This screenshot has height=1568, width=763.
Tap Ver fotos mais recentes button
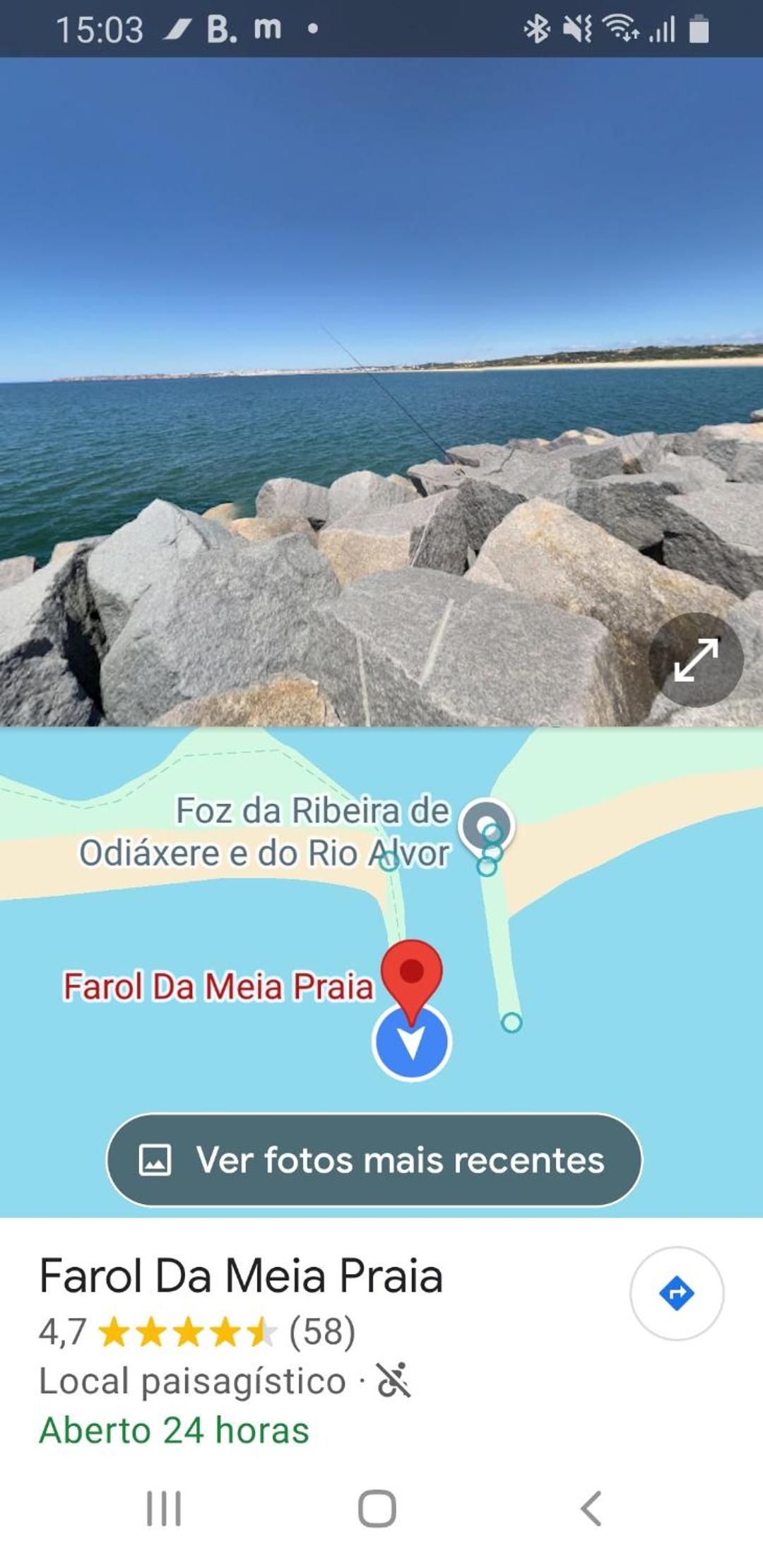point(374,1160)
